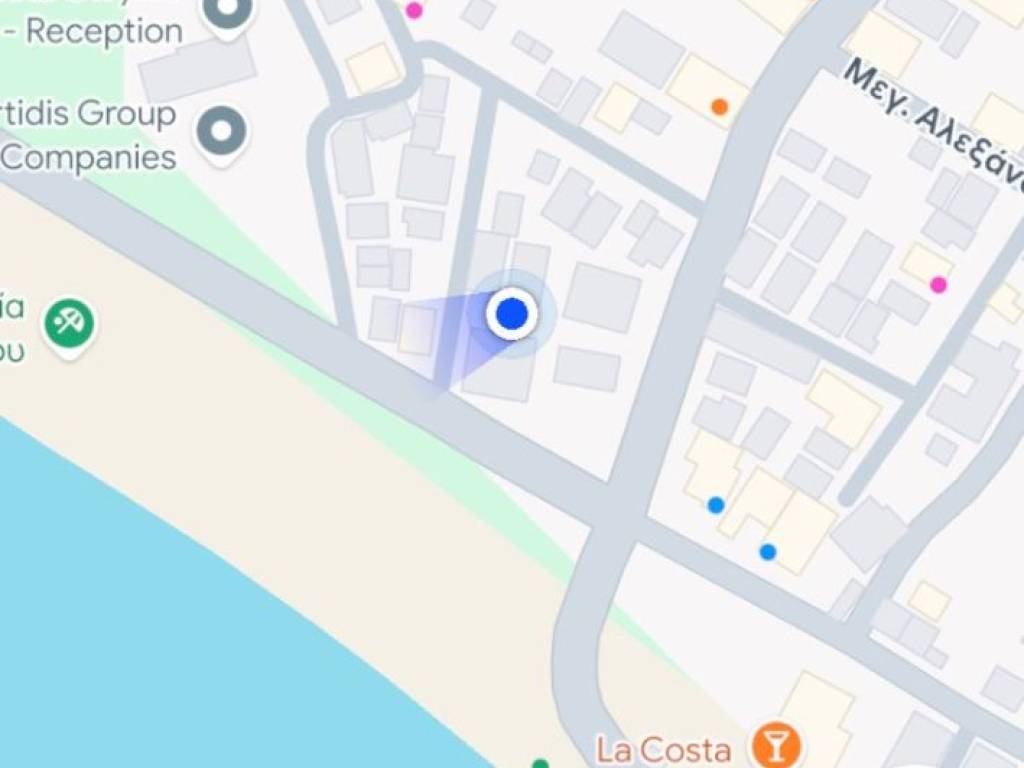Open the Reception place pin
Viewport: 1024px width, 768px height.
click(228, 14)
